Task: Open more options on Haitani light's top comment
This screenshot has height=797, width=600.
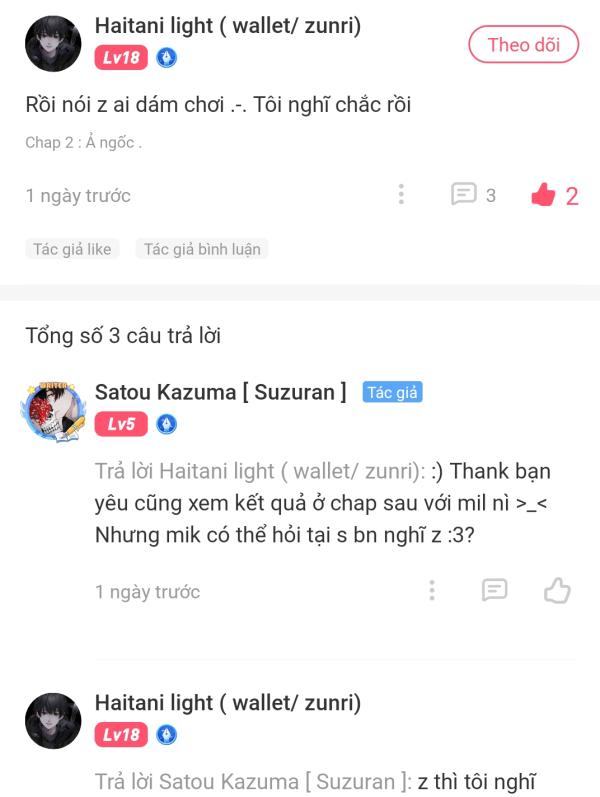Action: (401, 194)
